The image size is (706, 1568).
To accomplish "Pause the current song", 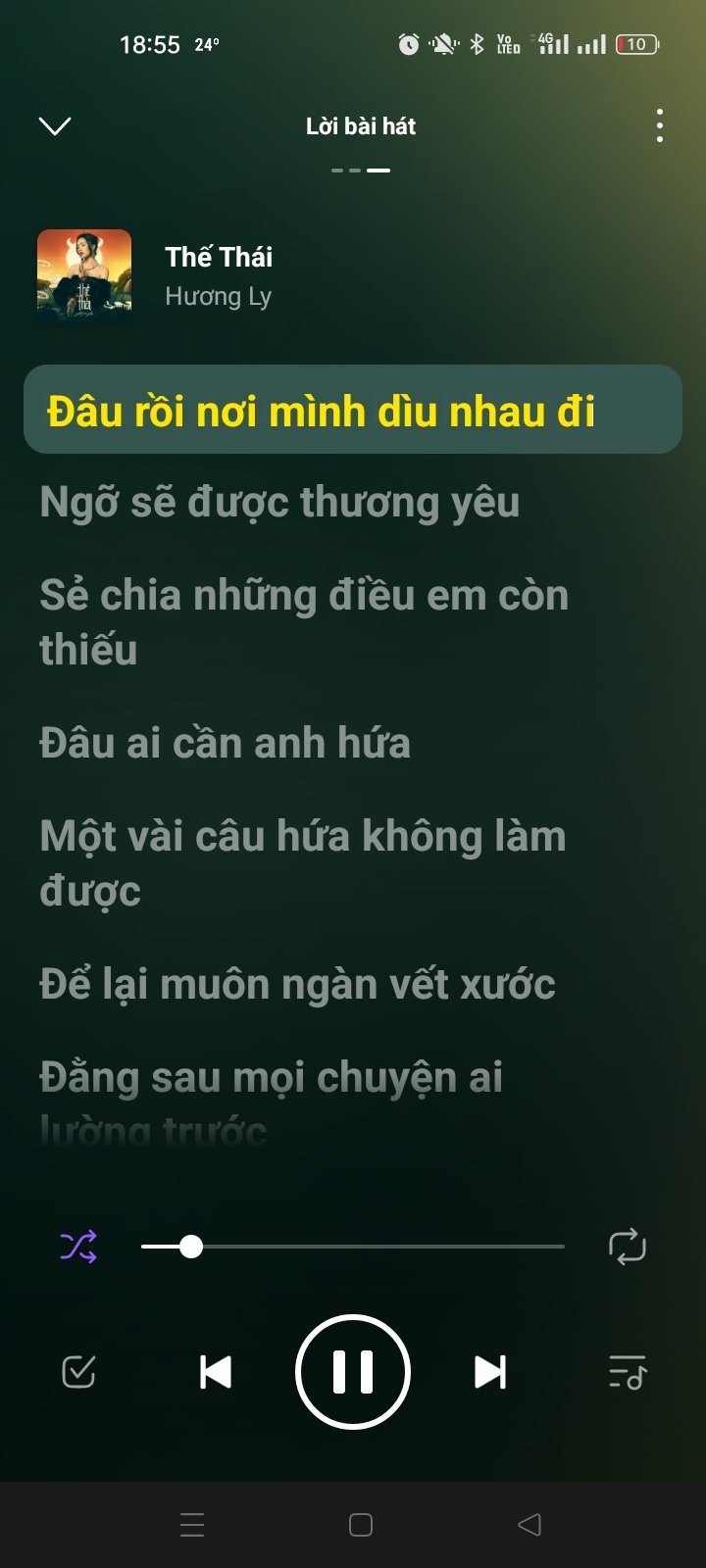I will 353,1371.
